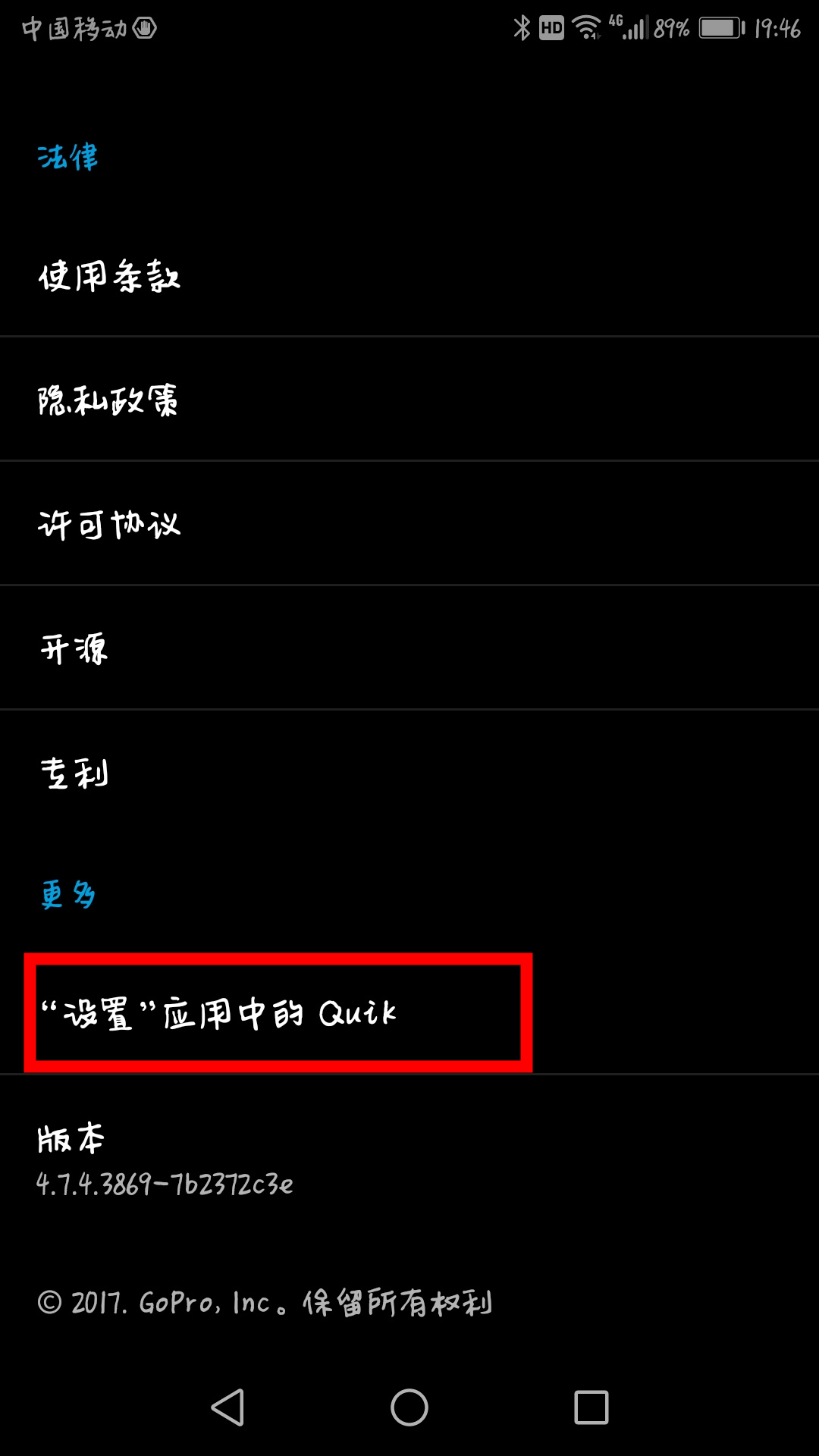
Task: Go to the home screen
Action: pos(409,1407)
